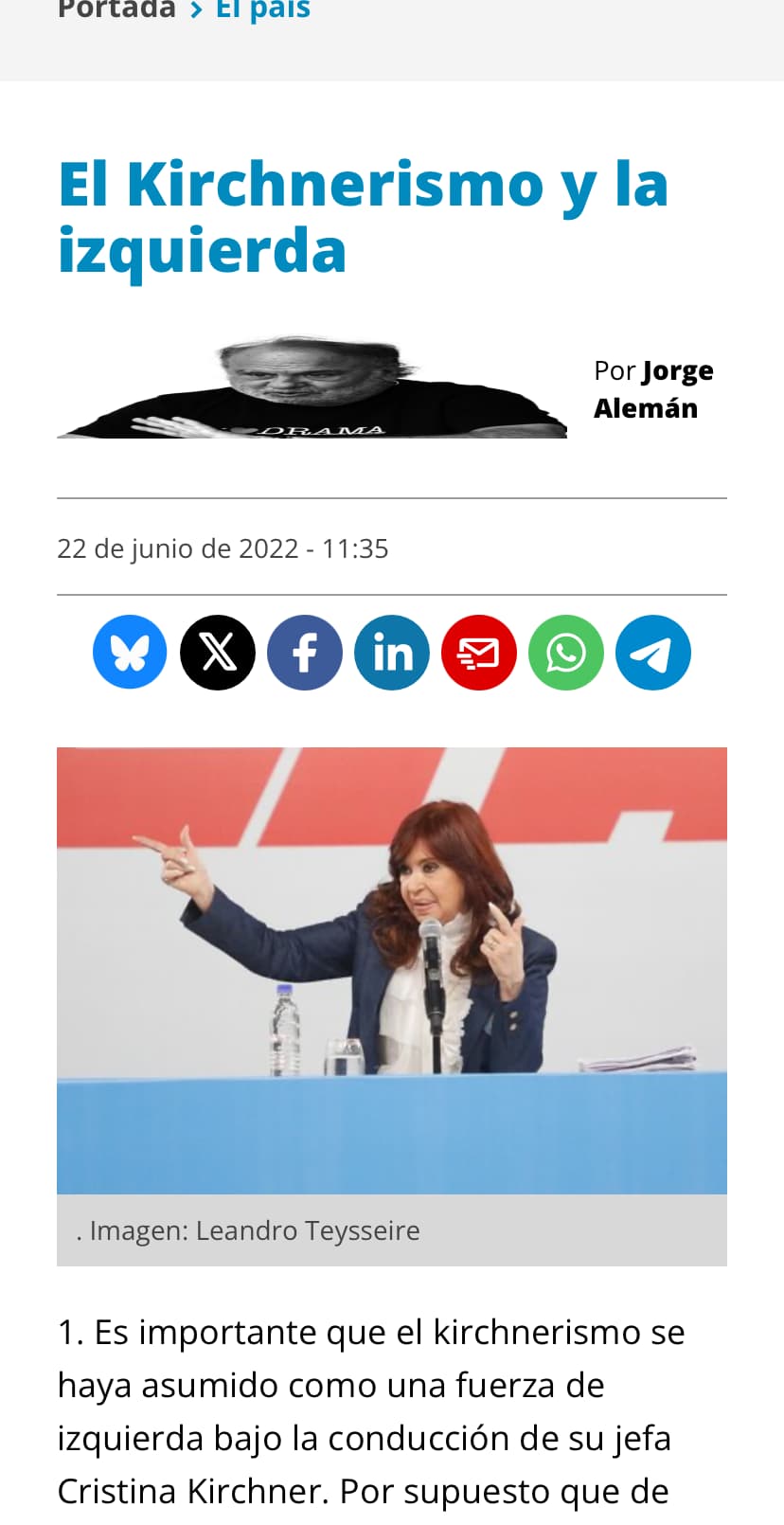
Task: Share article on LinkedIn
Action: [392, 653]
